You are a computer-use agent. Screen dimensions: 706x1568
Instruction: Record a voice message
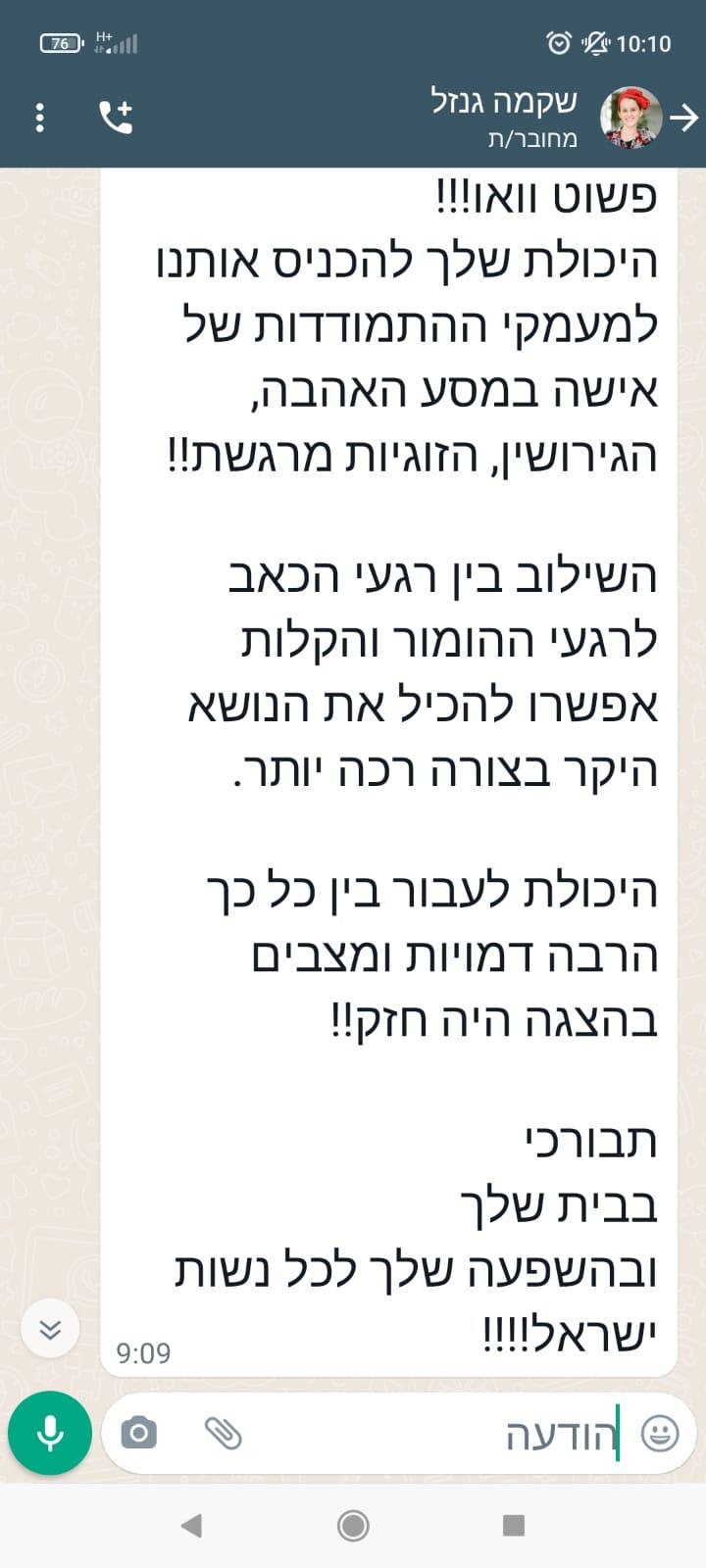tap(50, 1433)
